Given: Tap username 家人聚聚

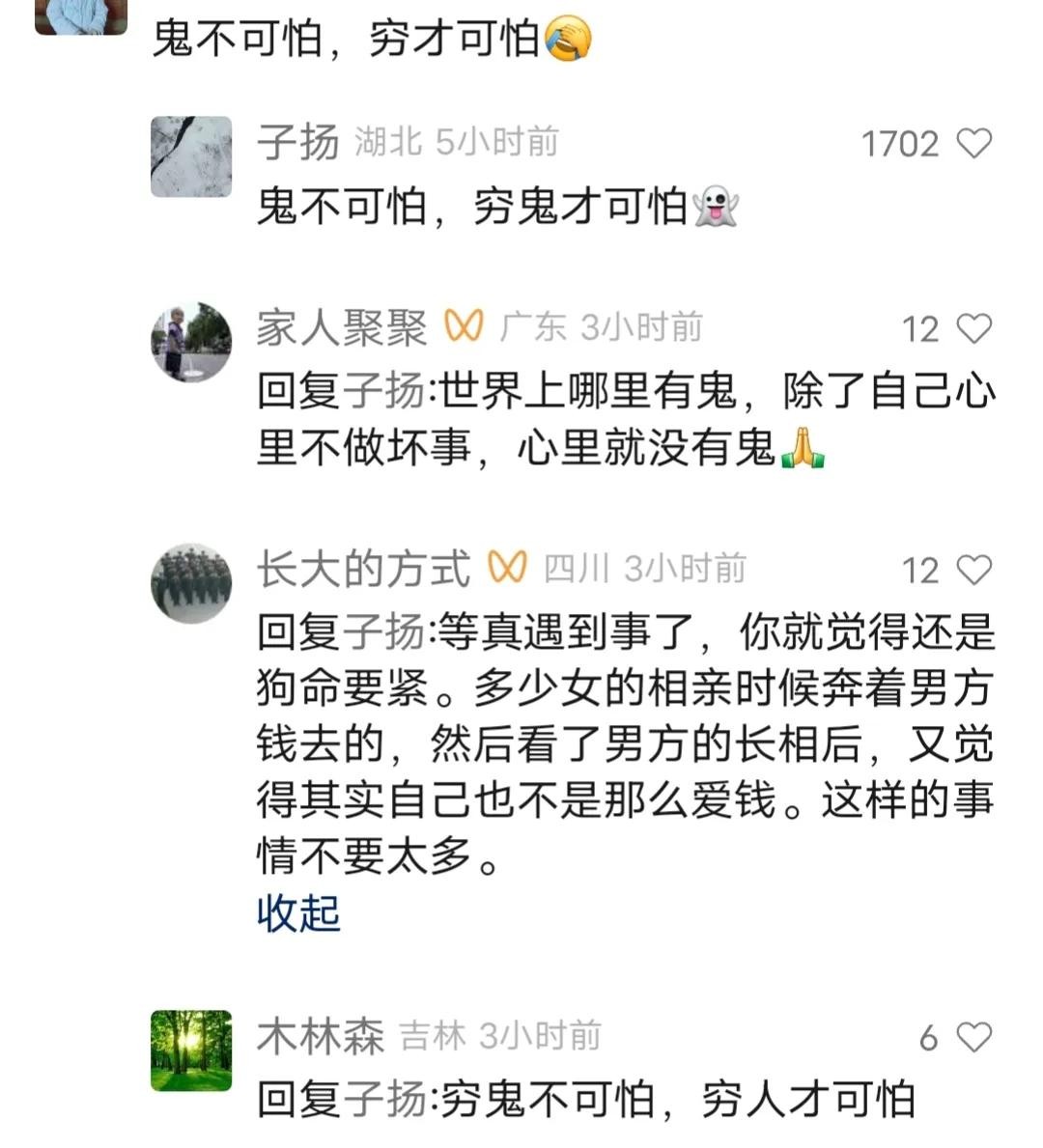Looking at the screenshot, I should coord(341,328).
